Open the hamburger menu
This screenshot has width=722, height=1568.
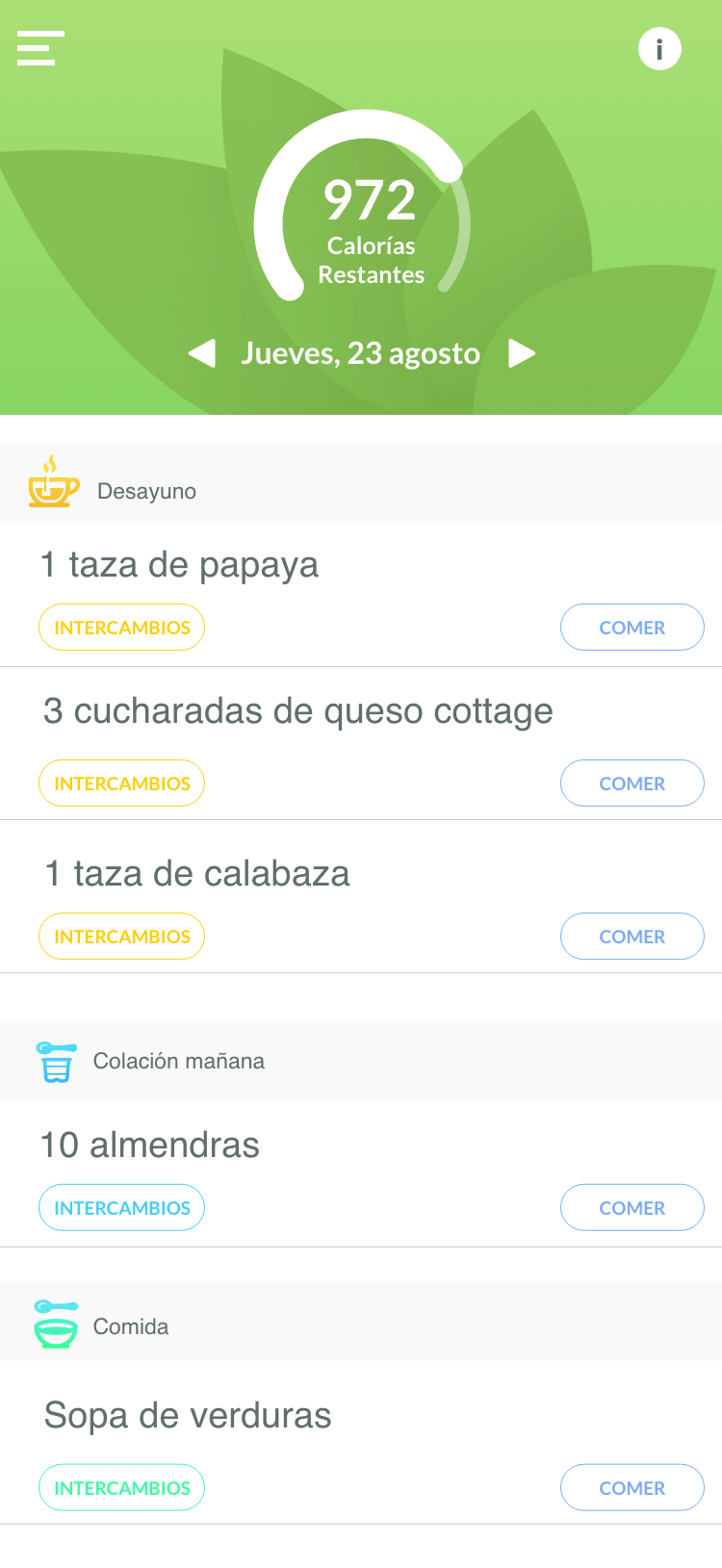coord(40,48)
